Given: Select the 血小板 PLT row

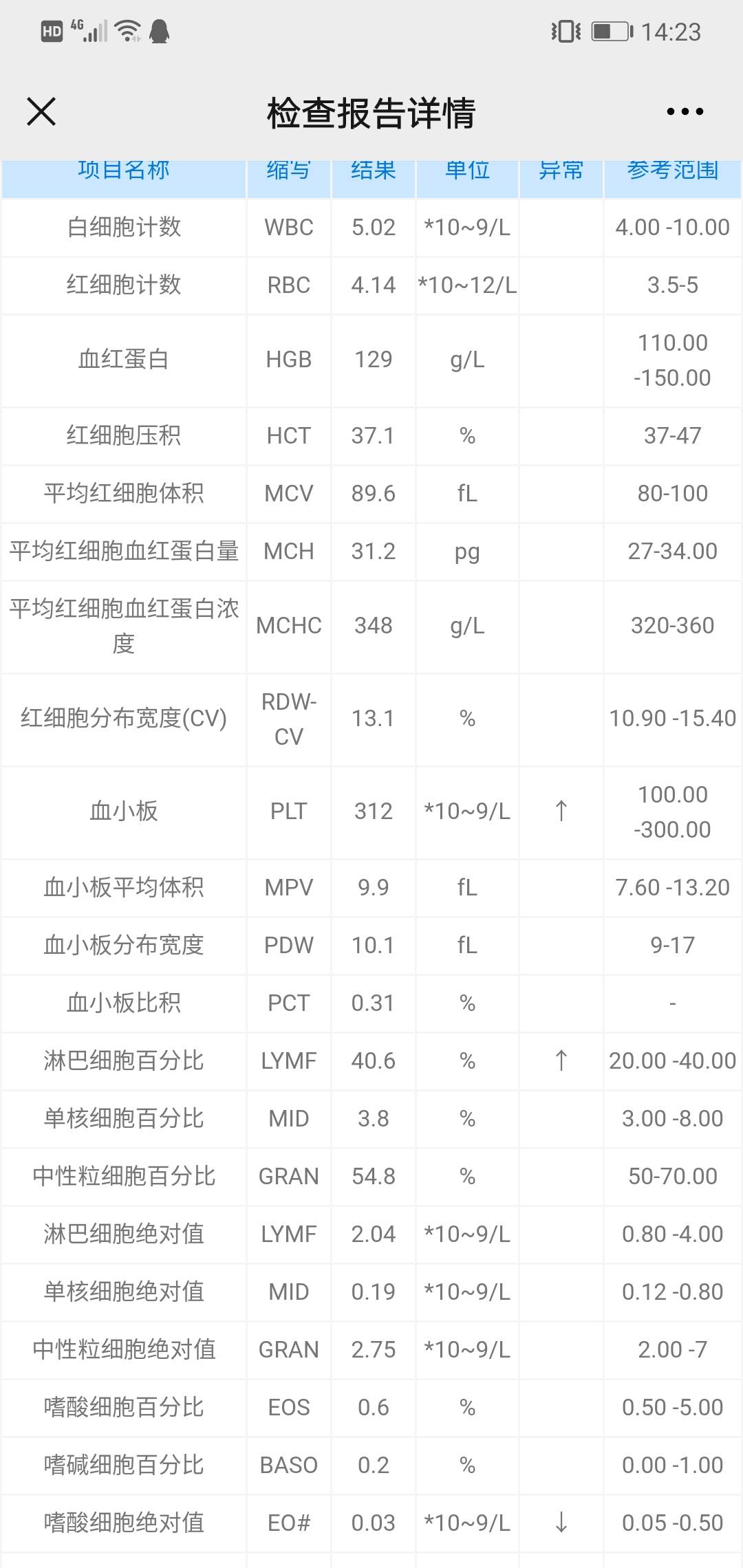Looking at the screenshot, I should (122, 812).
